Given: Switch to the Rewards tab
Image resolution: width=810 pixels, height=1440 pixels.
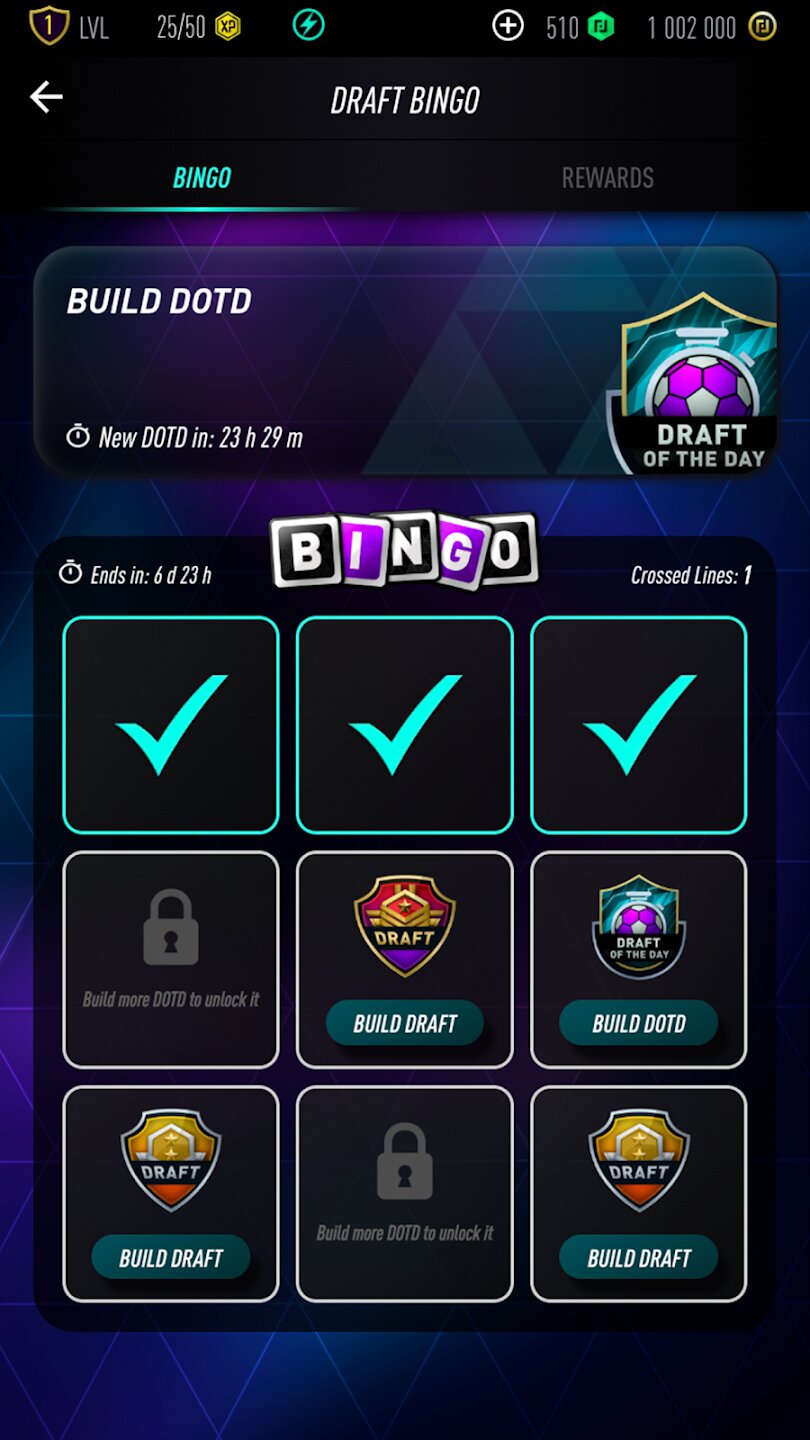Looking at the screenshot, I should tap(607, 178).
